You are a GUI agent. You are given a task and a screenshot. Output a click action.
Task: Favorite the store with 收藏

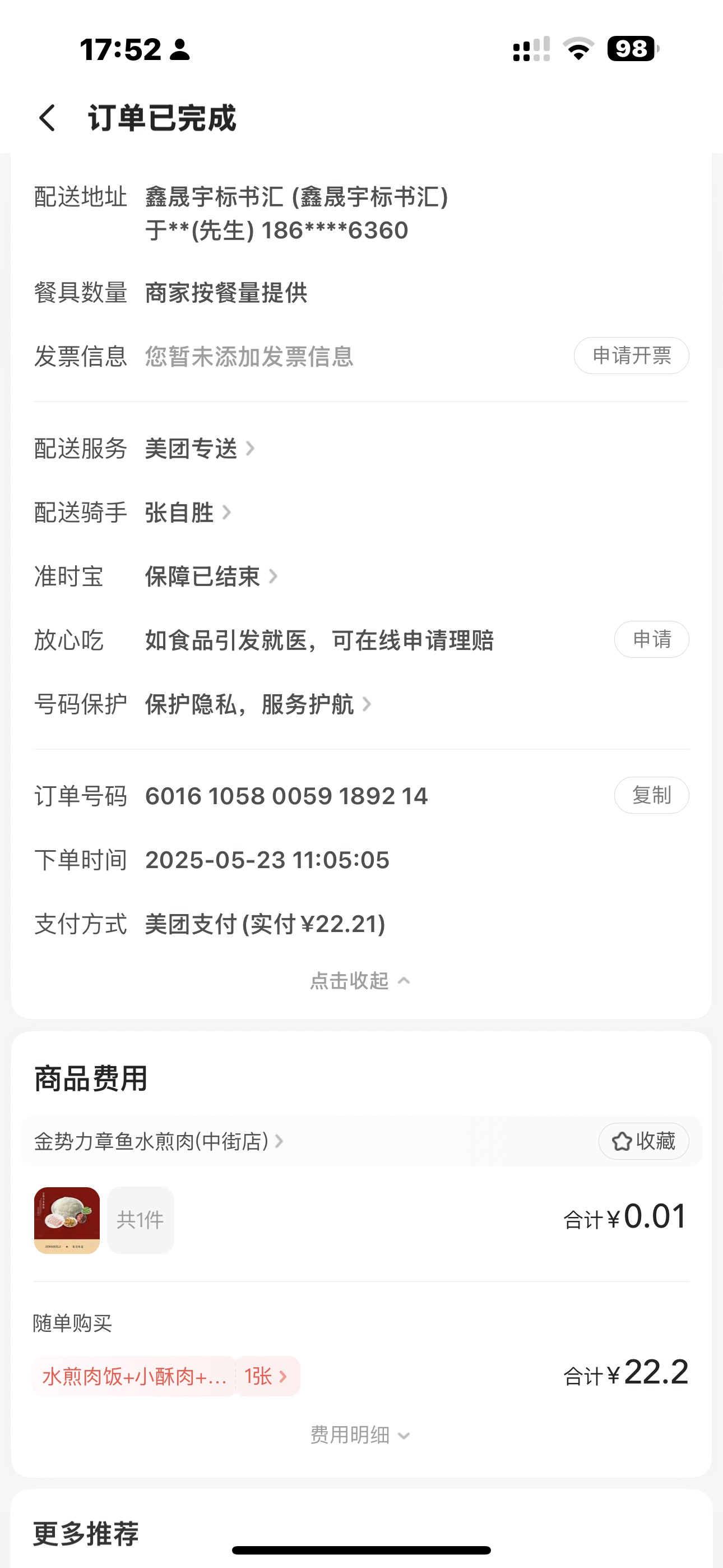(643, 1141)
